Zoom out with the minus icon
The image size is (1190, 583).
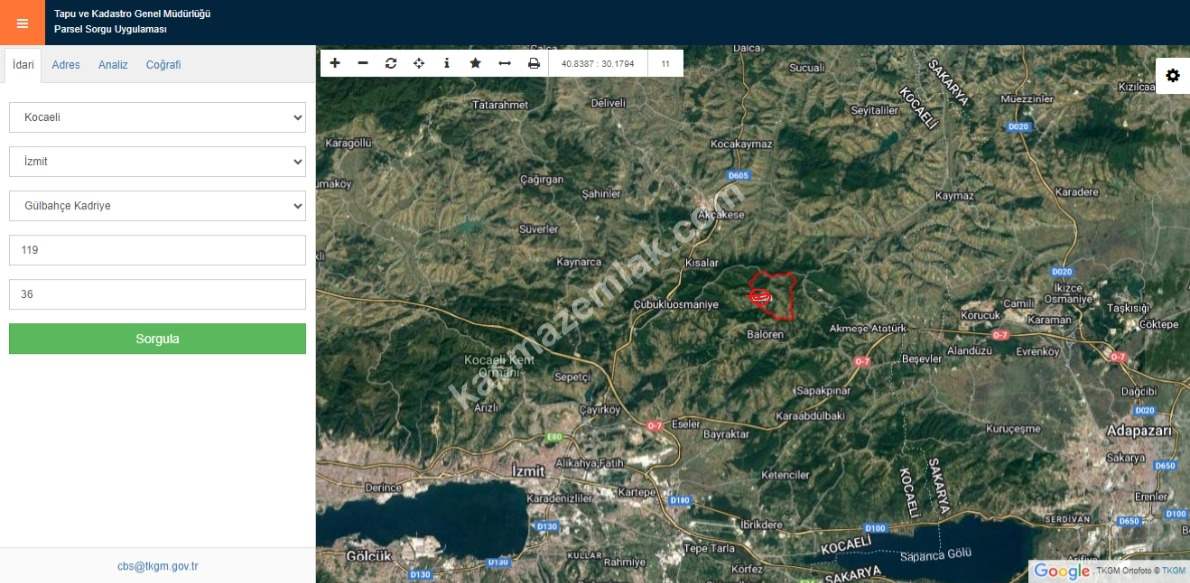[x=363, y=63]
